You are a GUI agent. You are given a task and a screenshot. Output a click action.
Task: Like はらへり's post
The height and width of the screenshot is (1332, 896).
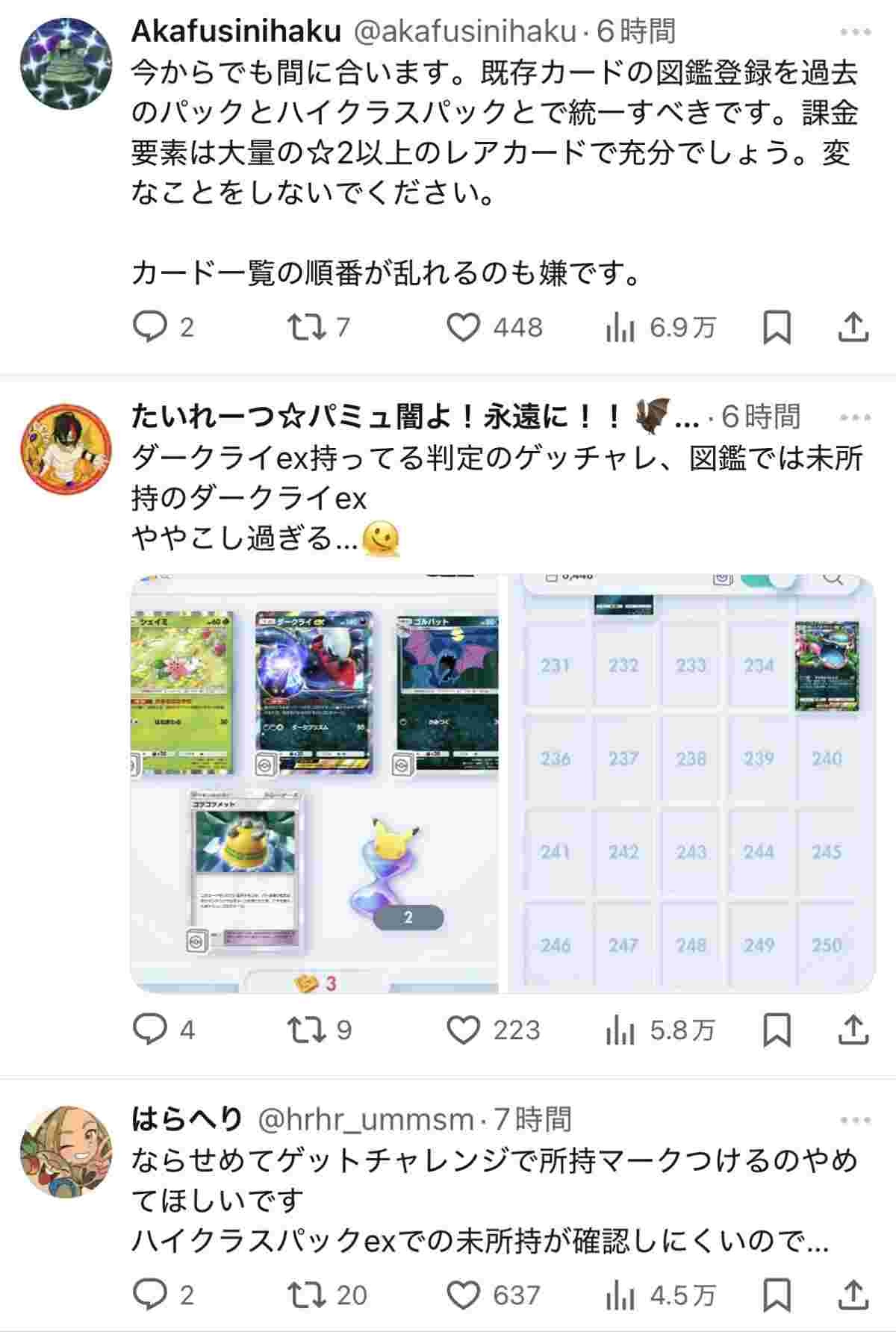tap(463, 1295)
